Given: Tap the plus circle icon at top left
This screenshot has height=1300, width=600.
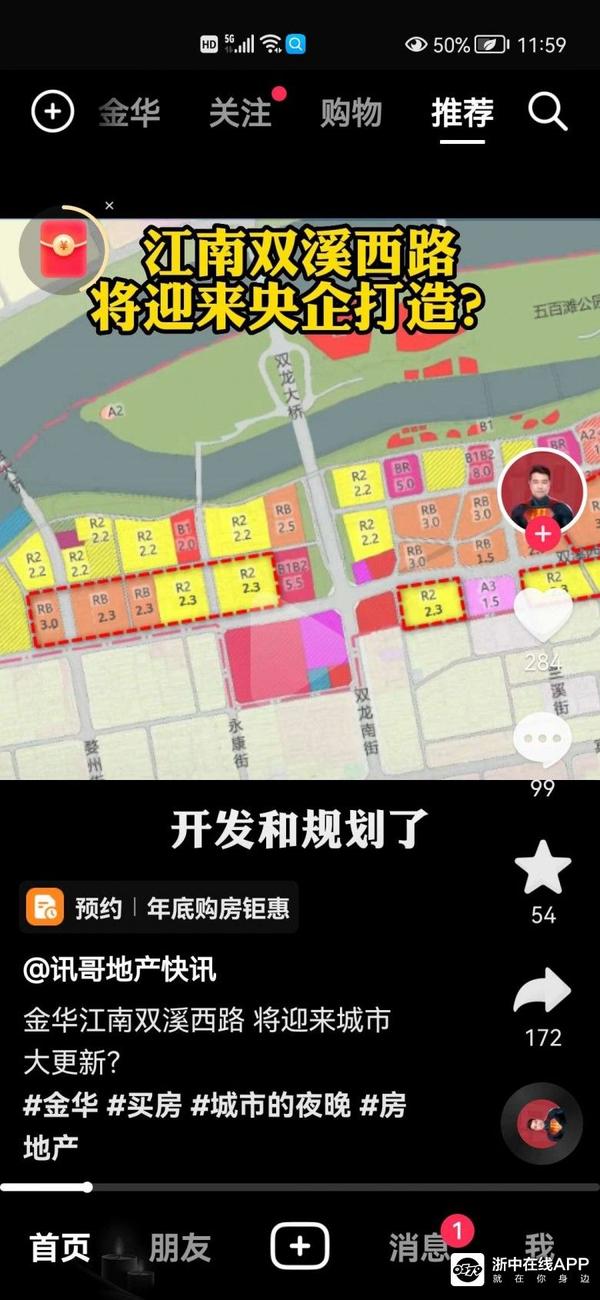Looking at the screenshot, I should coord(53,112).
